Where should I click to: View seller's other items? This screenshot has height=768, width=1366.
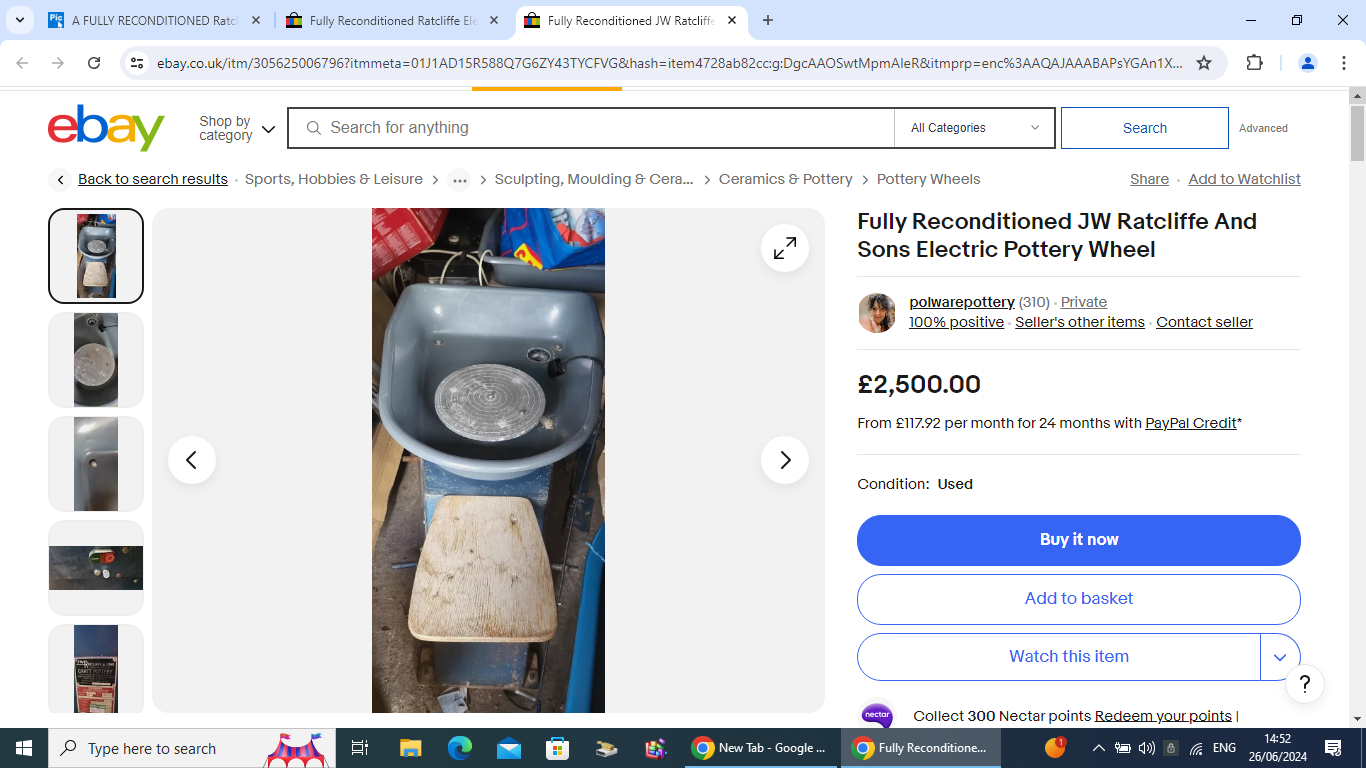click(1079, 322)
